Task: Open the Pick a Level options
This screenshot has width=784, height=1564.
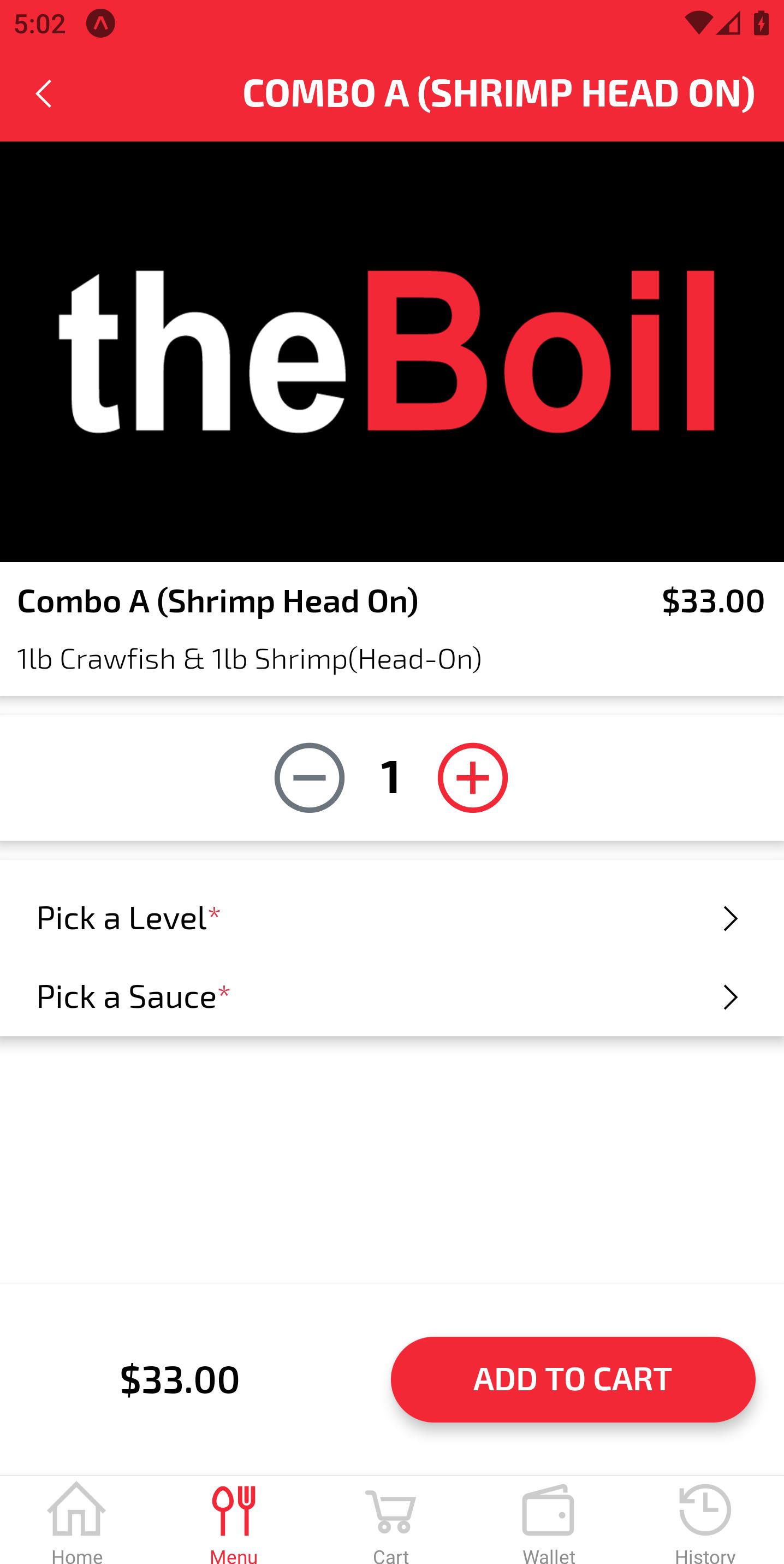Action: point(392,917)
